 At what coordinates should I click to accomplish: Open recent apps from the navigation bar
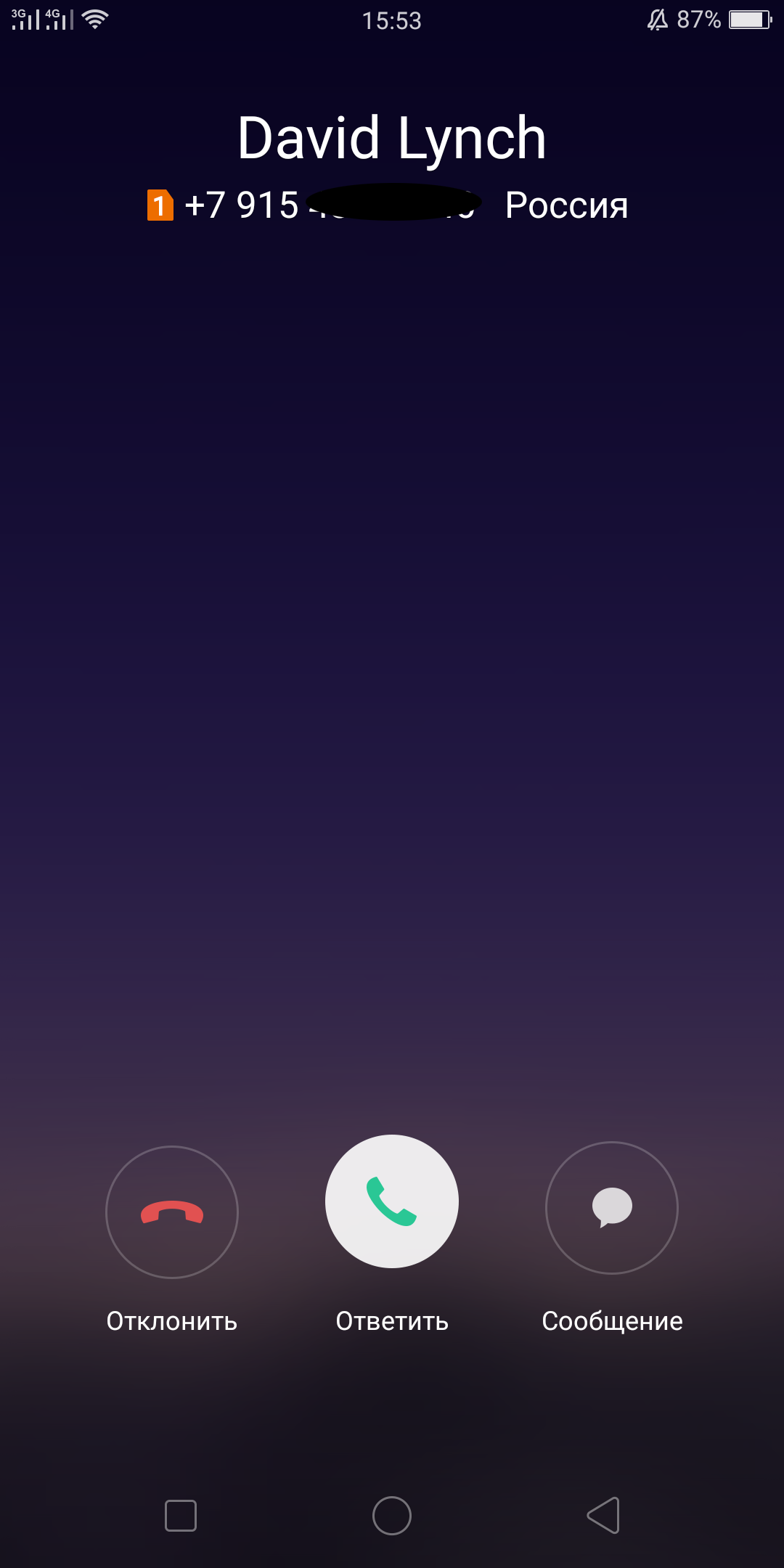click(181, 1516)
